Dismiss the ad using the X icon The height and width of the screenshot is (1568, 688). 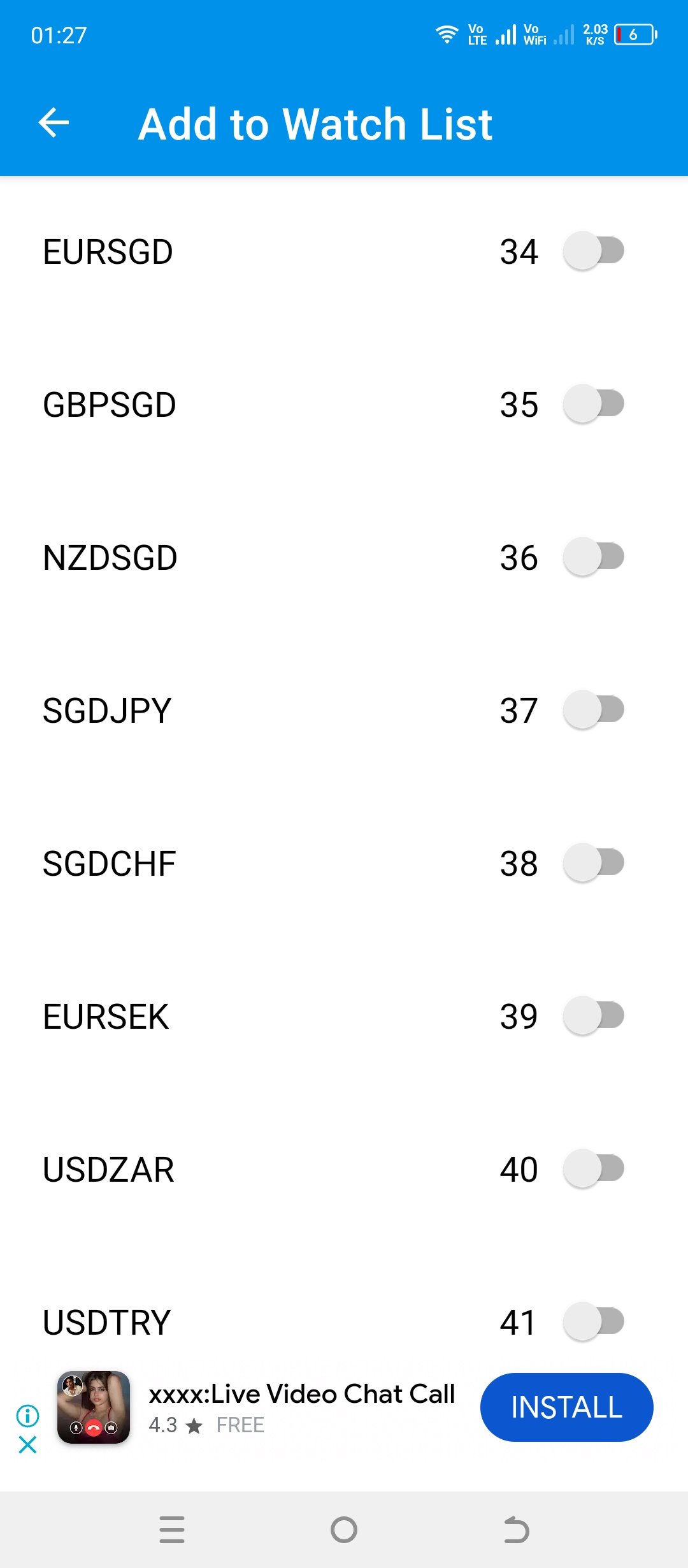pyautogui.click(x=27, y=1445)
